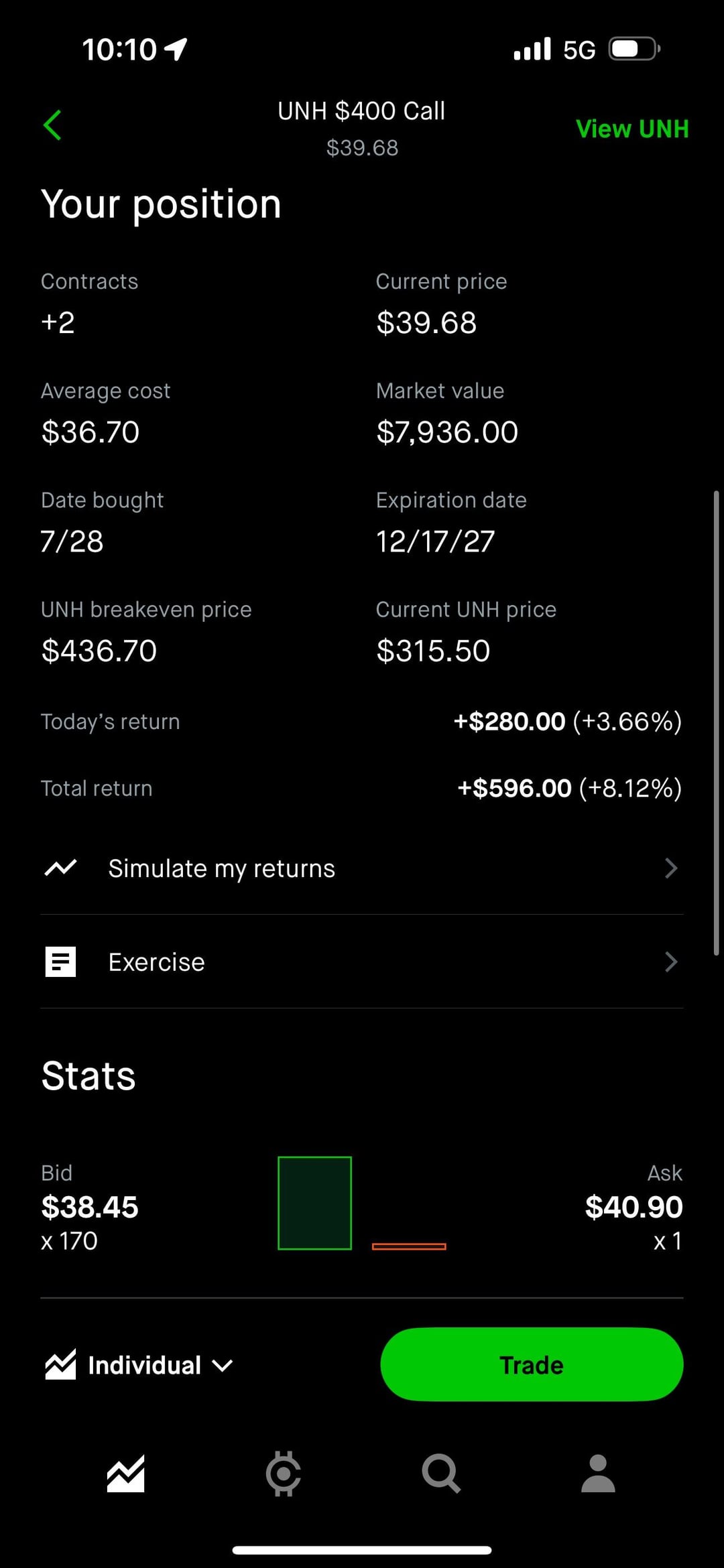Expand the Individual account dropdown
This screenshot has height=1568, width=724.
(139, 1365)
